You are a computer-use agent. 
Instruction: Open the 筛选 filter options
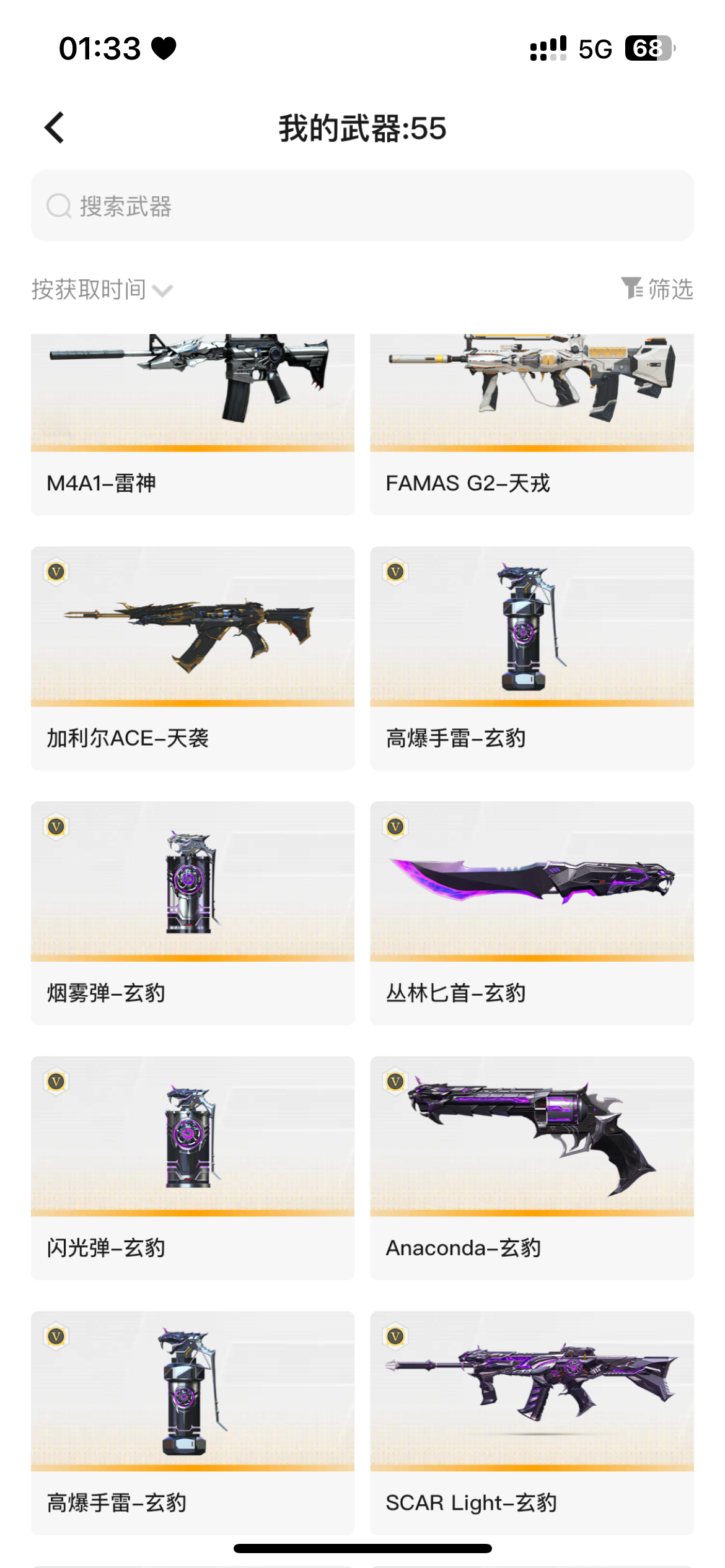pos(657,289)
